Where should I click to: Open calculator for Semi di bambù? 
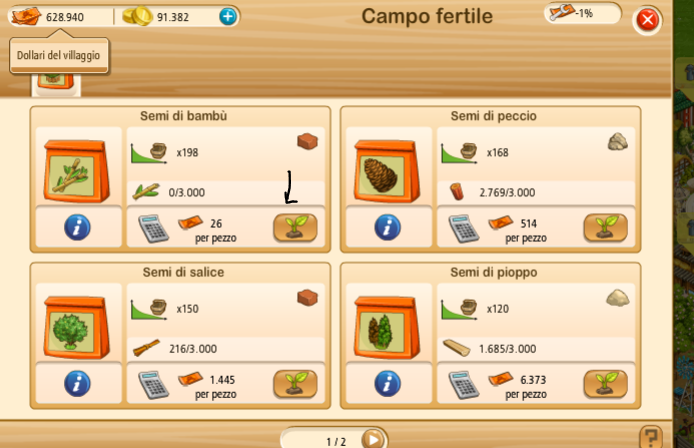[153, 228]
